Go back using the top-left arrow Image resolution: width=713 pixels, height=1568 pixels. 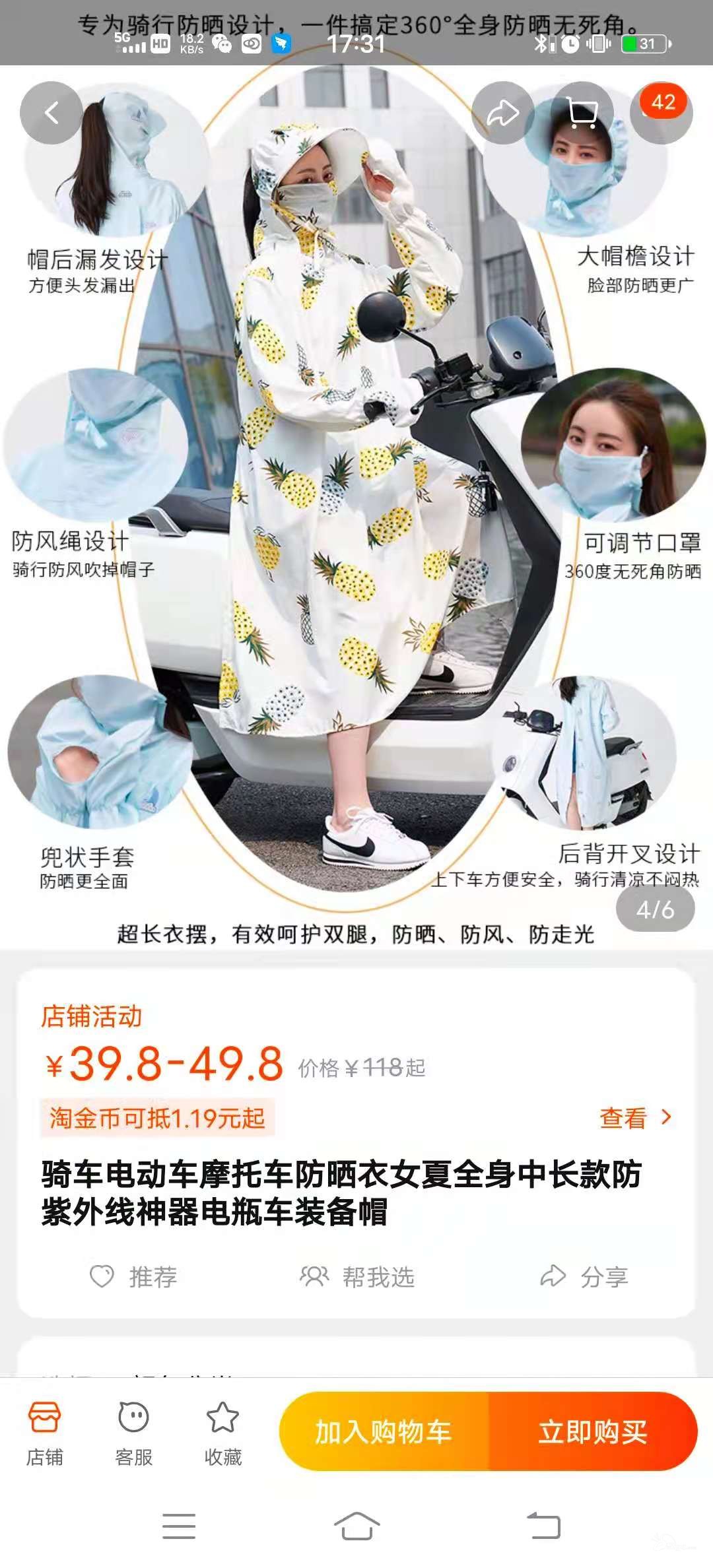coord(51,113)
